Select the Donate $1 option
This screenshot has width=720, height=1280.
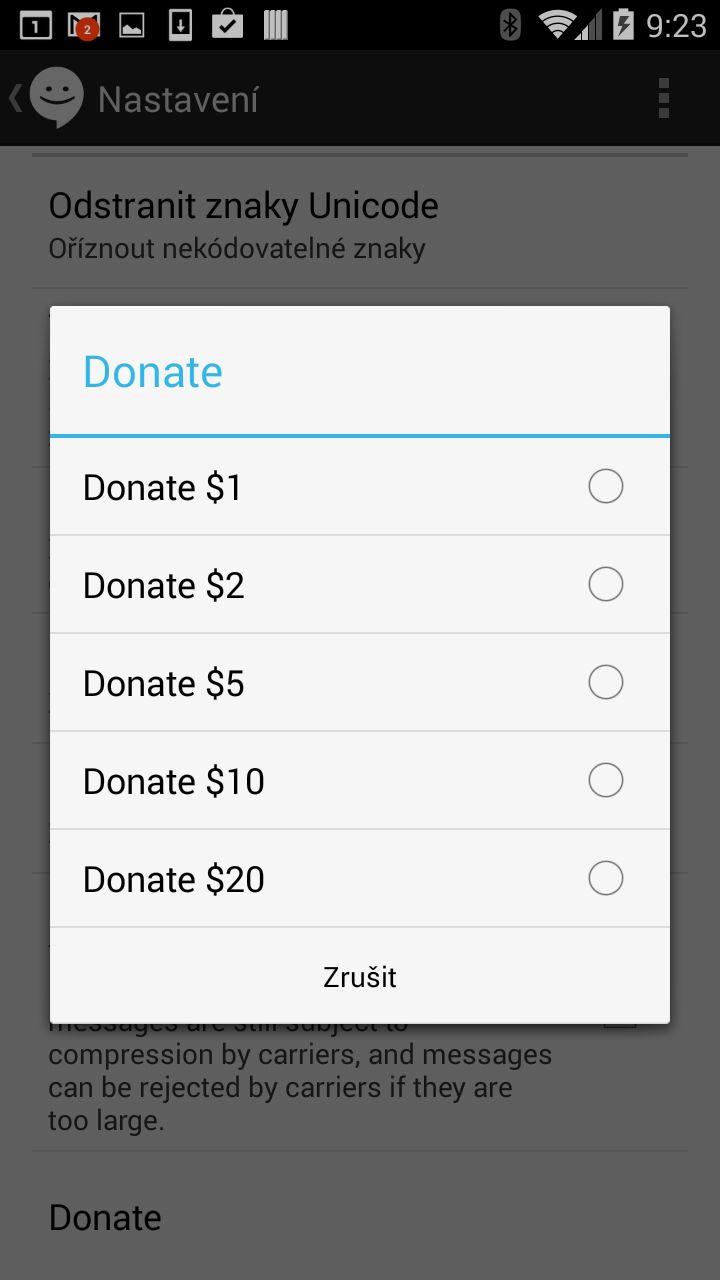coord(360,487)
